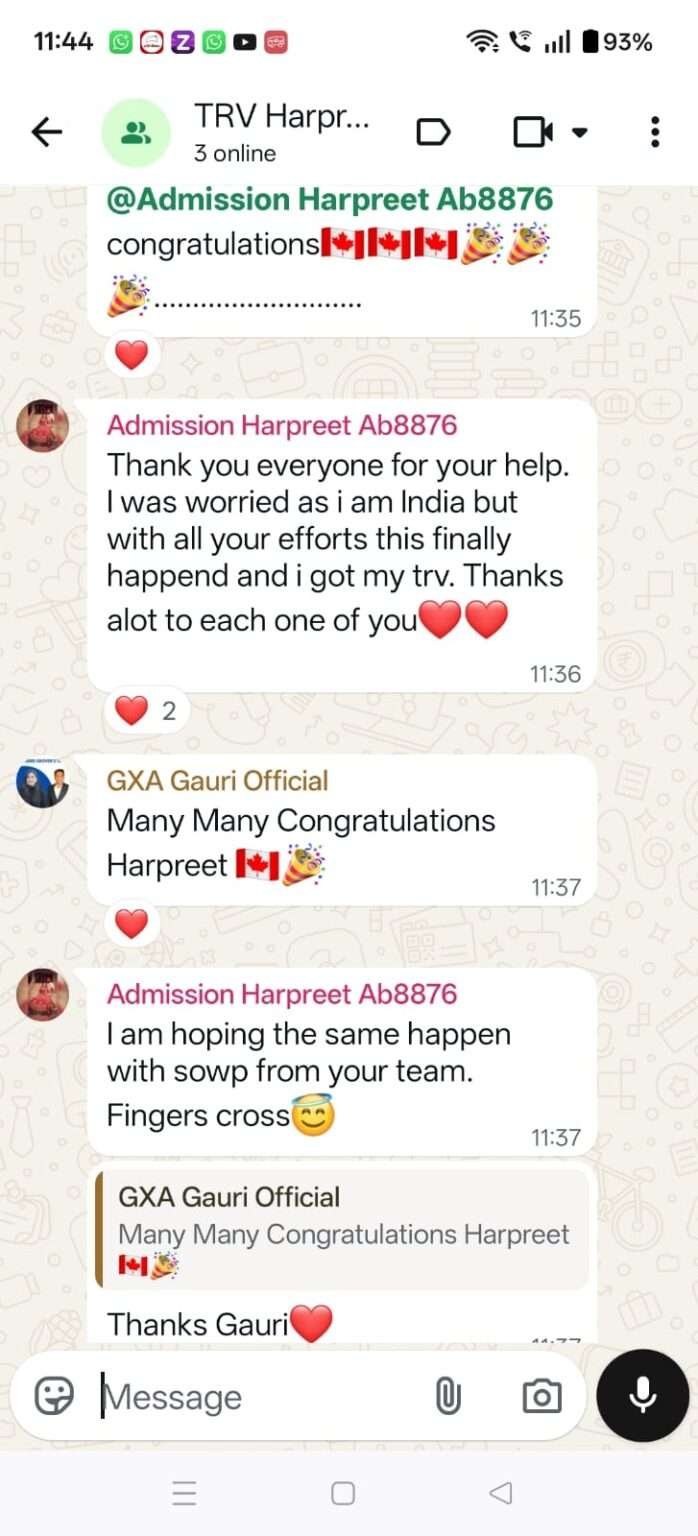This screenshot has width=698, height=1536.
Task: Jump to quoted message from GXA Gauri Official
Action: click(342, 1230)
